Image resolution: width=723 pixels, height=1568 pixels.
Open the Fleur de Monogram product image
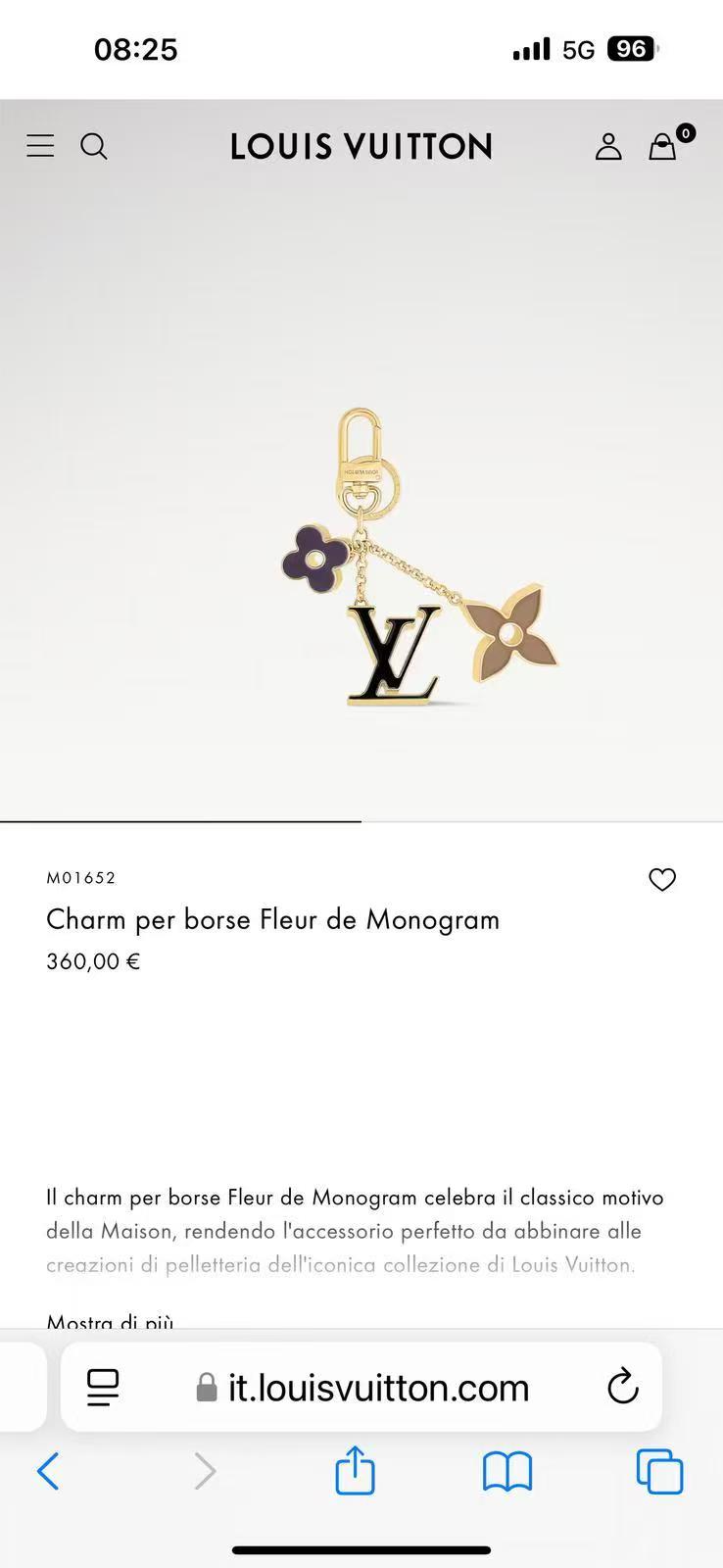pos(419,558)
